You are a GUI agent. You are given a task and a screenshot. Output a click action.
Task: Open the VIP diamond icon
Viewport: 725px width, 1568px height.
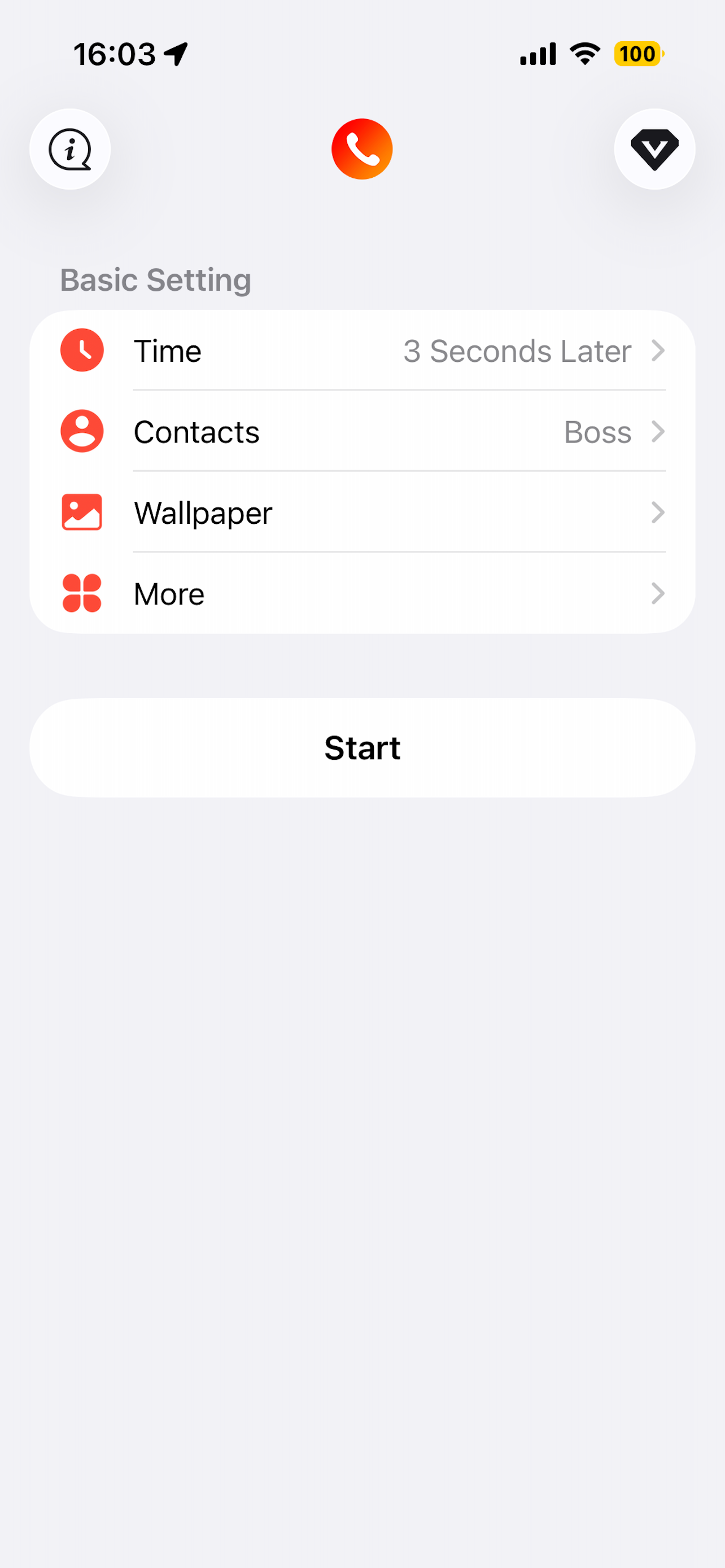tap(654, 148)
